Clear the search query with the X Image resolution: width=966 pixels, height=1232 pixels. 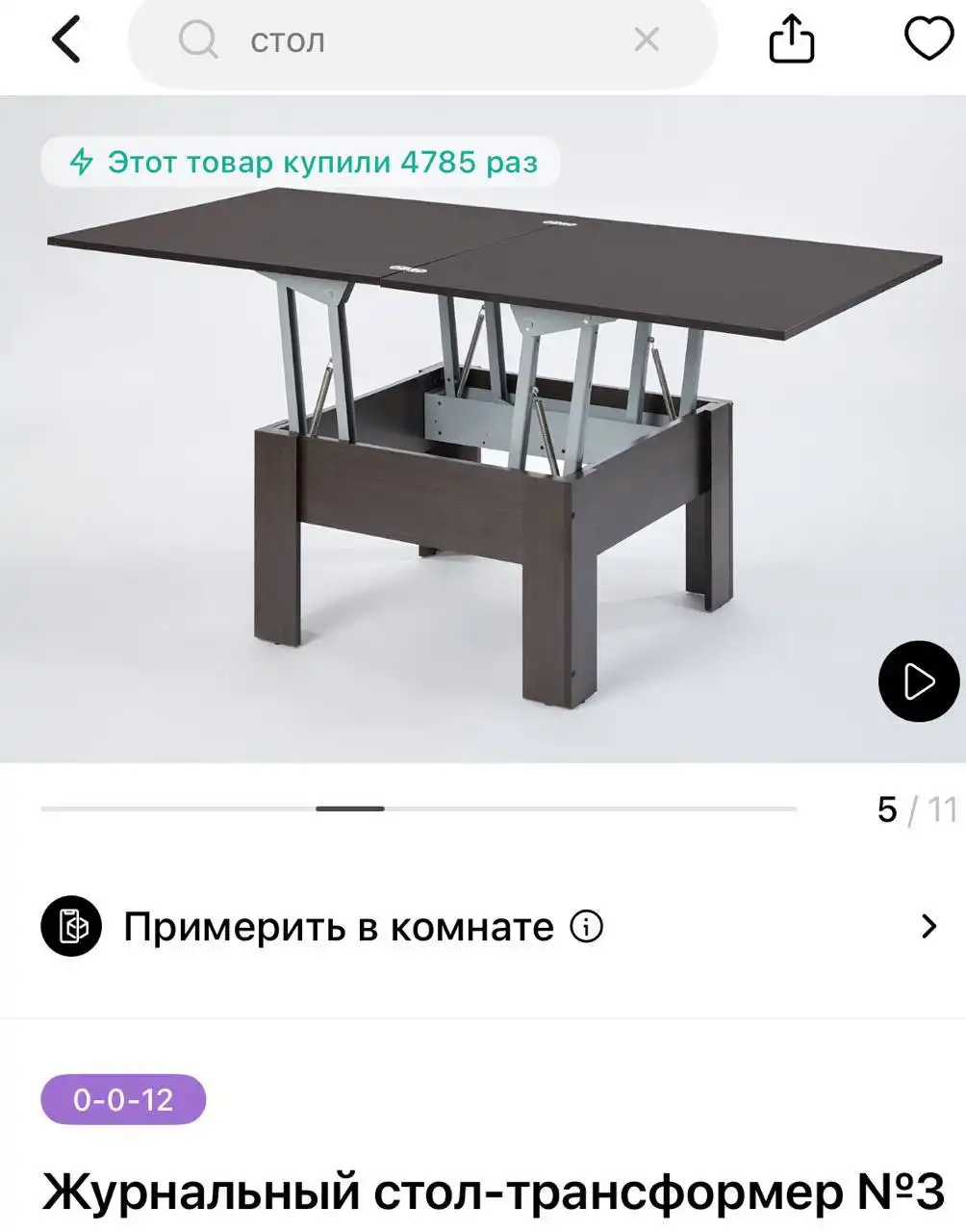[x=648, y=39]
